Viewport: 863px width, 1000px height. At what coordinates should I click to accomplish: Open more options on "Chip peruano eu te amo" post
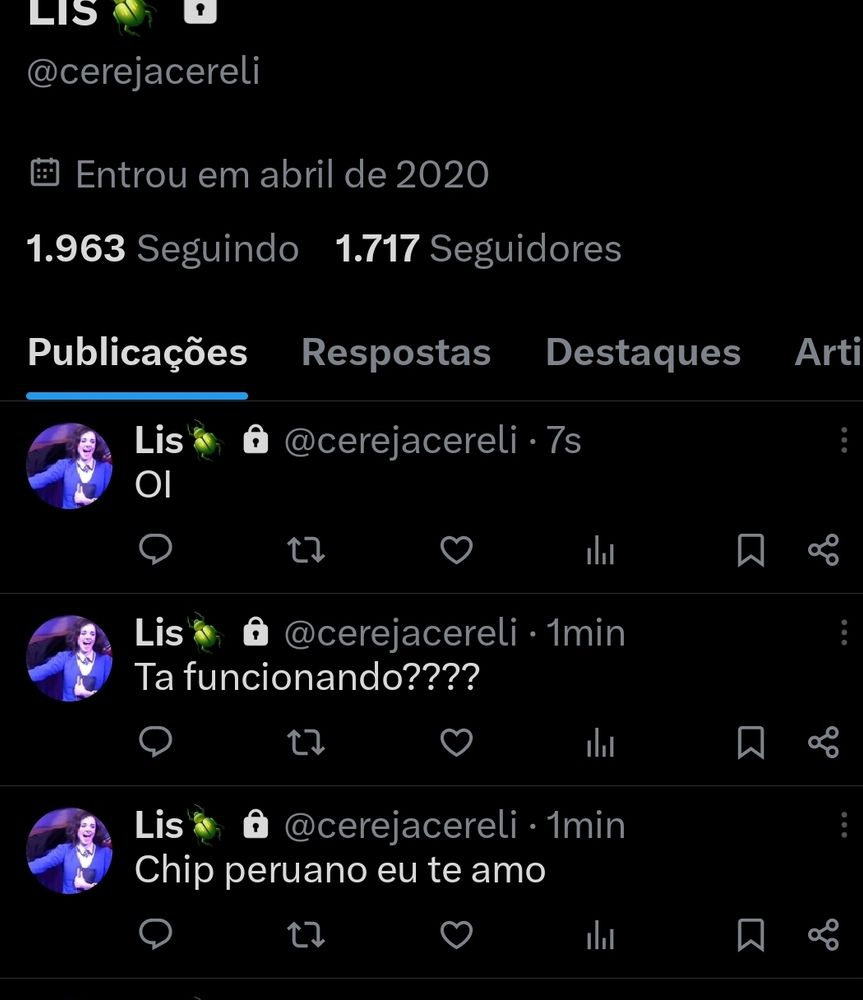(844, 825)
